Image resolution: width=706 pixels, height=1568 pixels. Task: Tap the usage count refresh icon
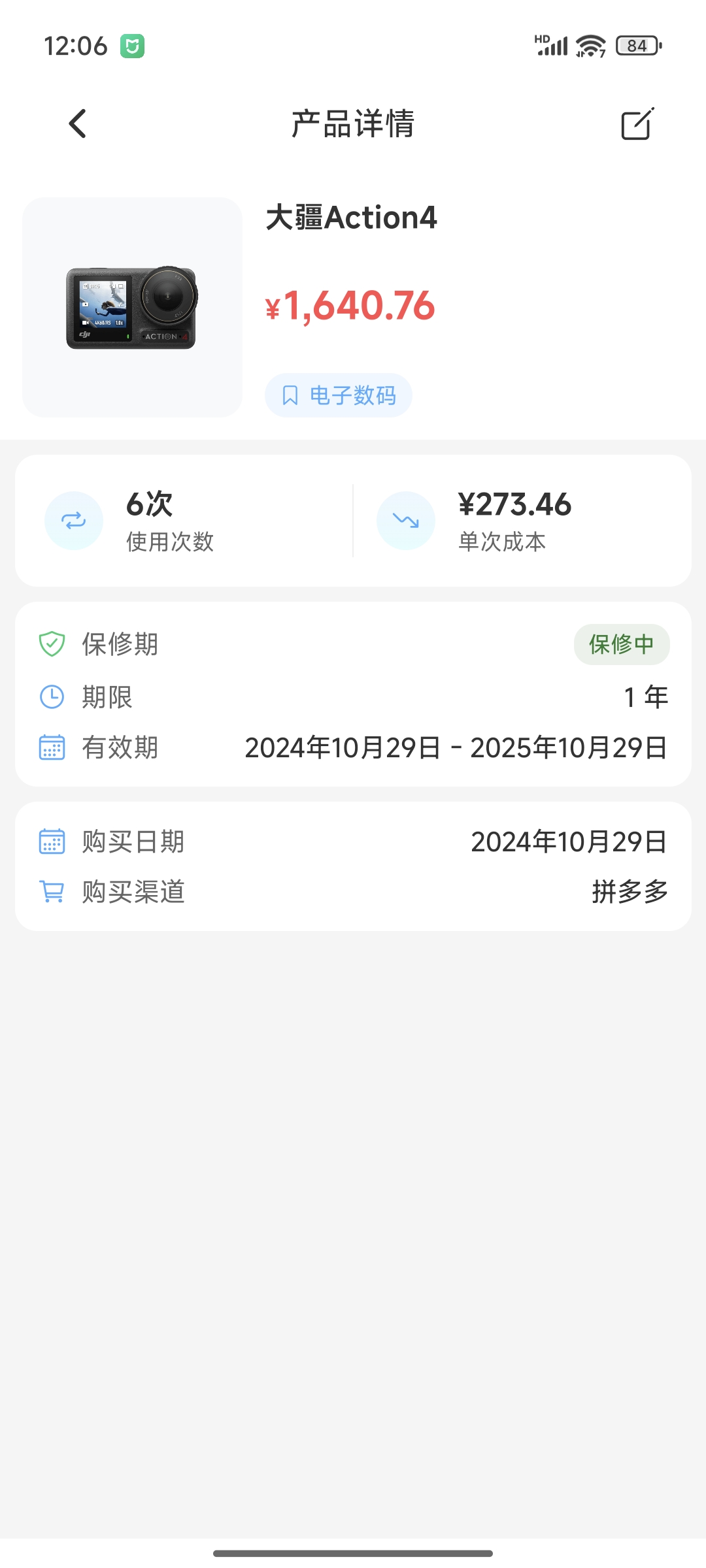pyautogui.click(x=74, y=520)
